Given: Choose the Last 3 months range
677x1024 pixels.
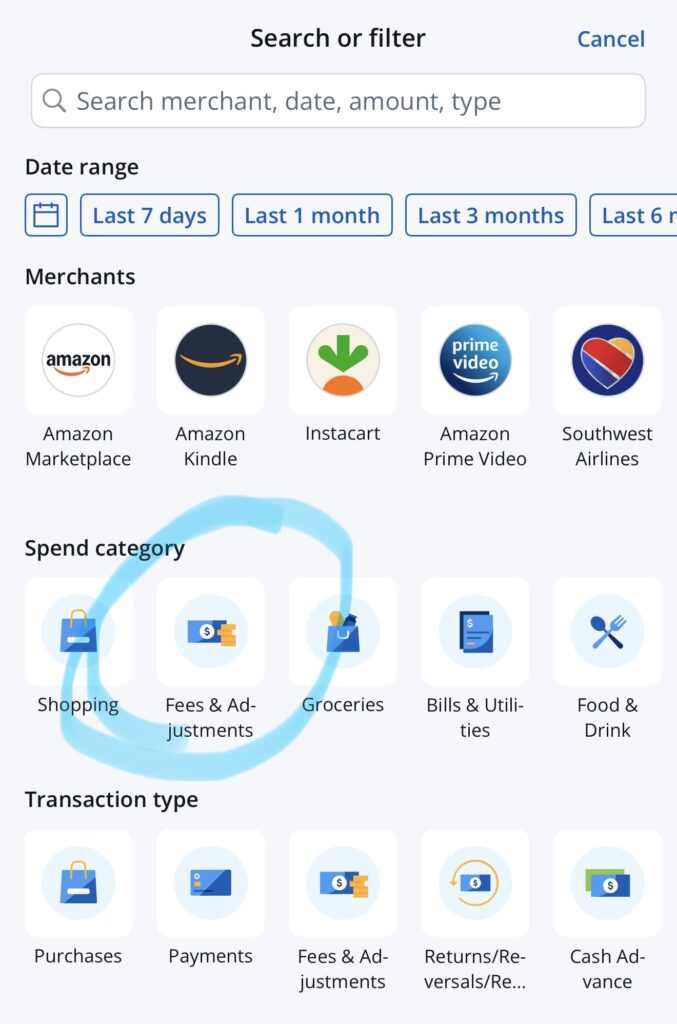Looking at the screenshot, I should [x=490, y=215].
